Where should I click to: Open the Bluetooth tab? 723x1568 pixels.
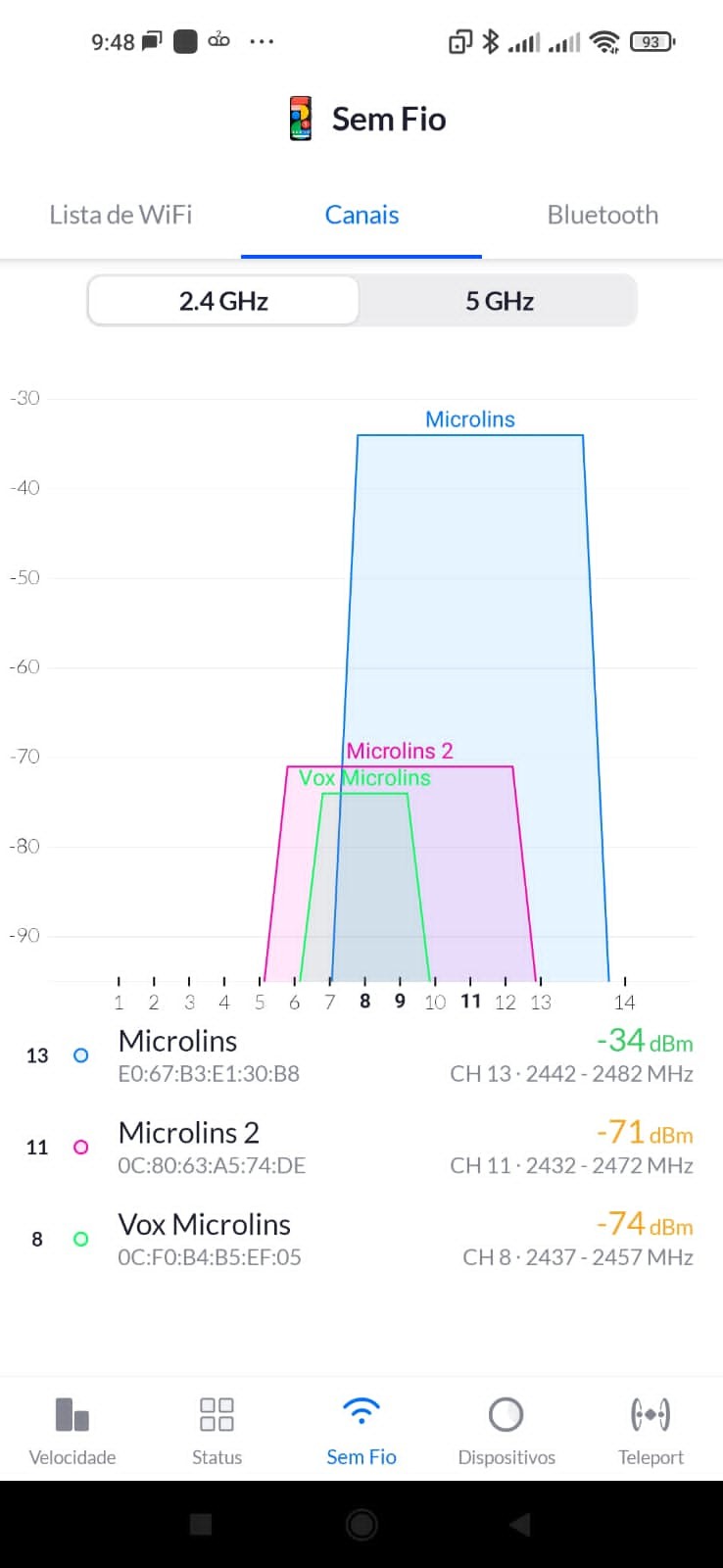pyautogui.click(x=602, y=215)
